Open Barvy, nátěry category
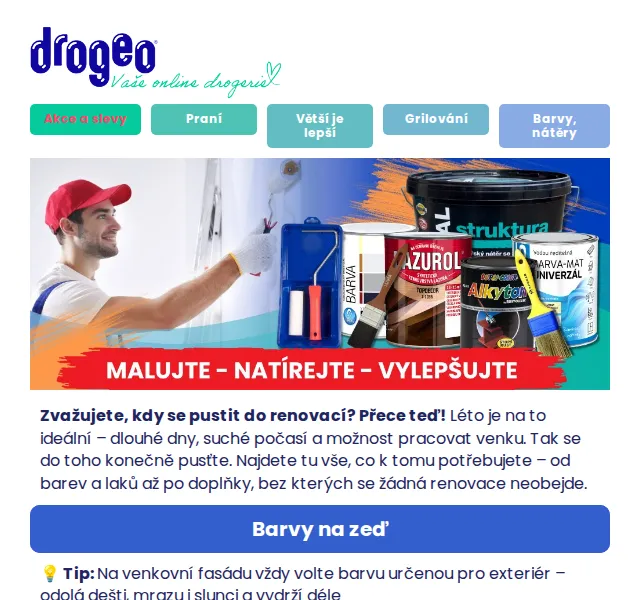Image resolution: width=640 pixels, height=600 pixels. (554, 126)
